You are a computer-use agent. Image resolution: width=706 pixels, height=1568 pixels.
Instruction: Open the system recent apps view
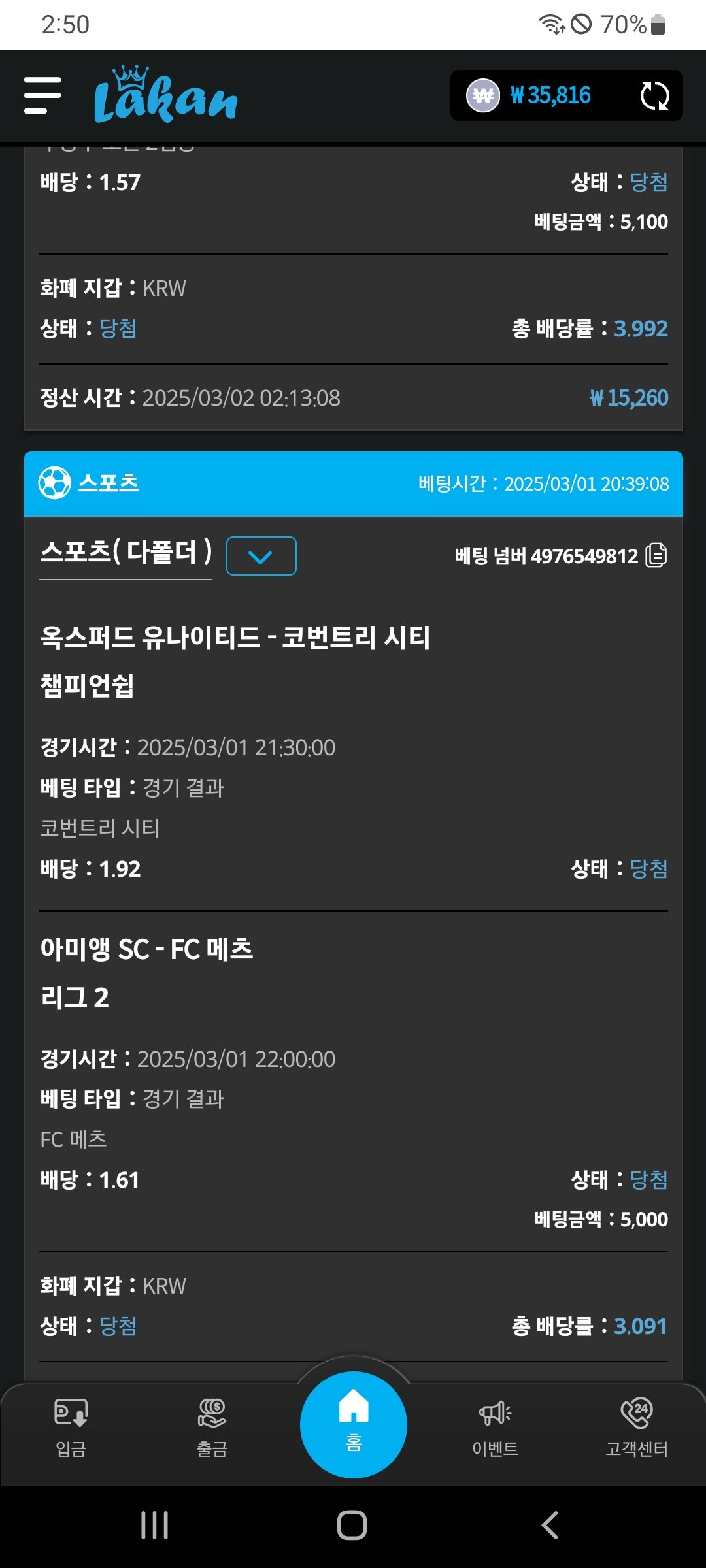[x=155, y=1526]
